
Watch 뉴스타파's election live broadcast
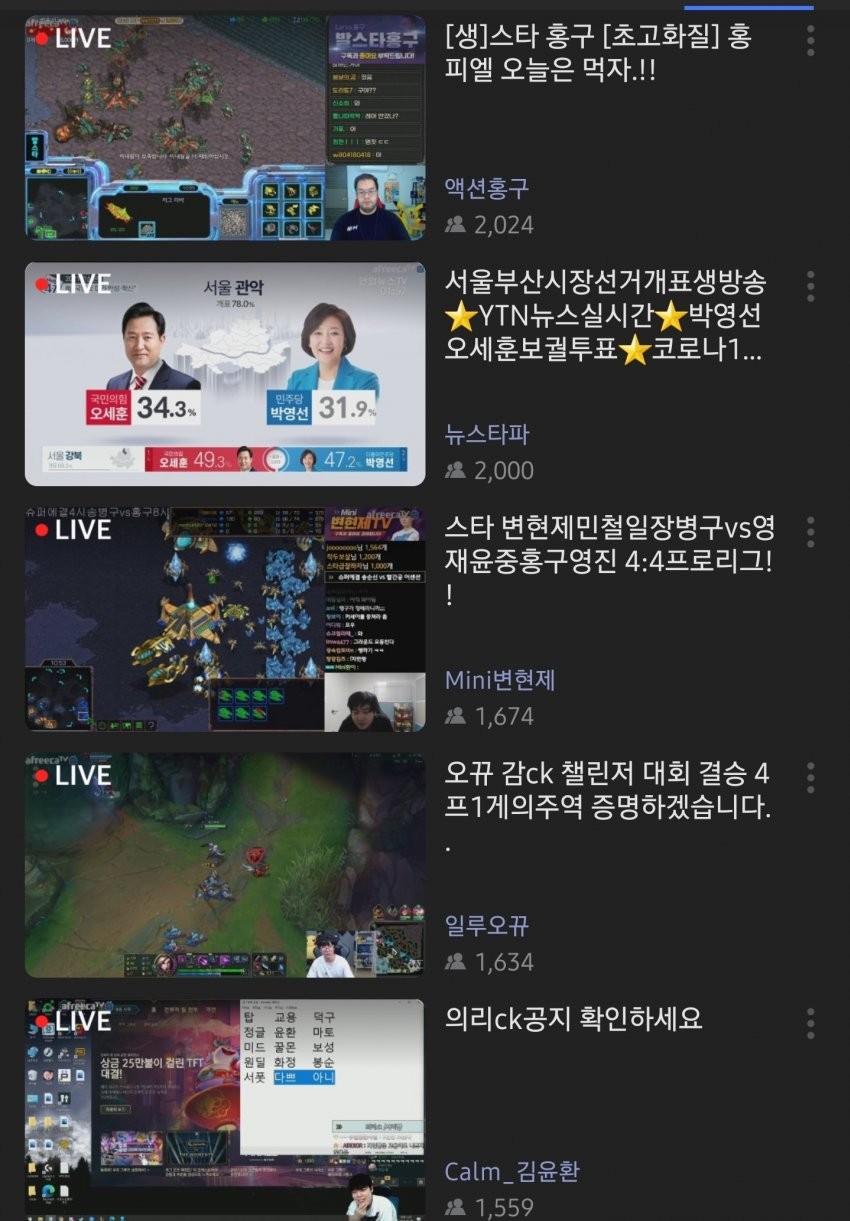pyautogui.click(x=224, y=374)
